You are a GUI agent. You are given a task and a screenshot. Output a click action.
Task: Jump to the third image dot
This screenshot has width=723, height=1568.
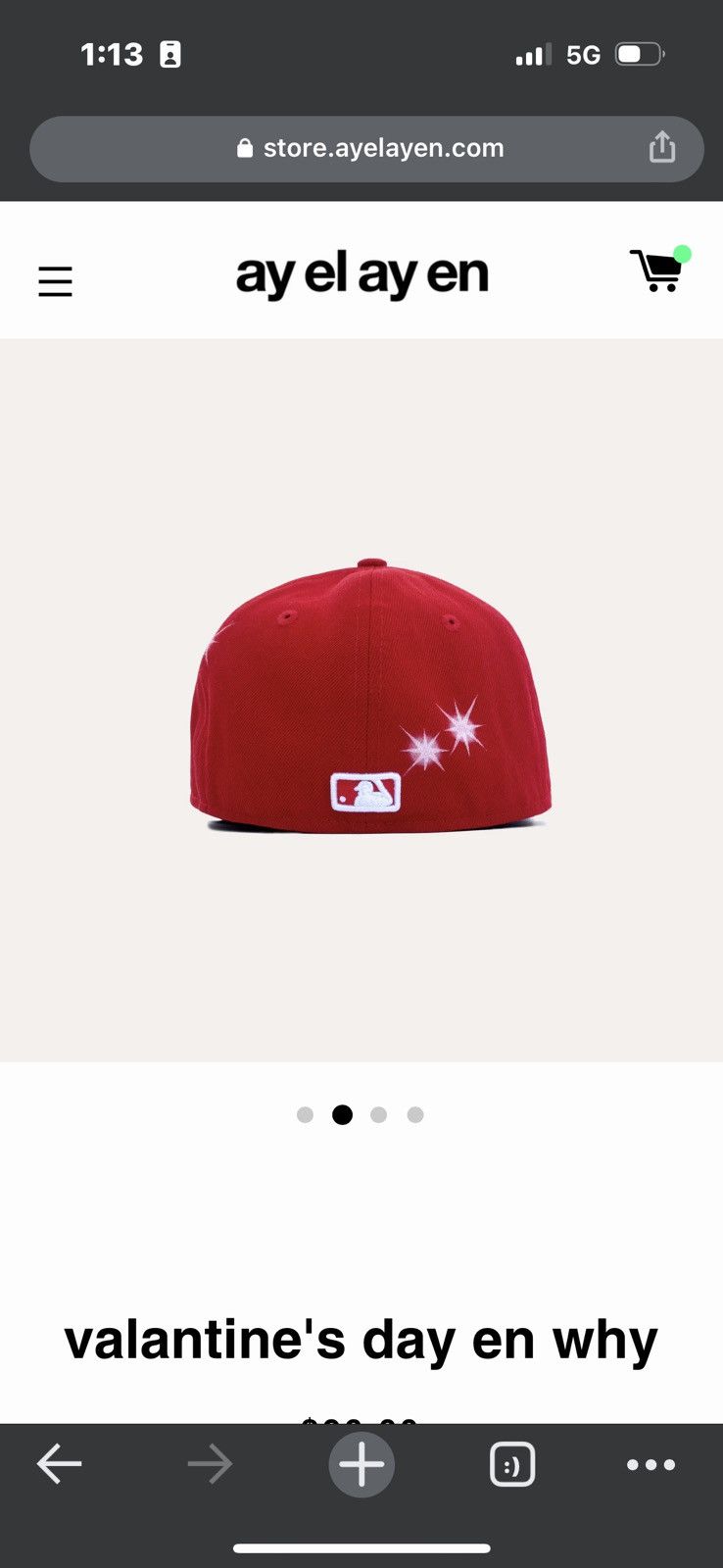click(379, 1114)
